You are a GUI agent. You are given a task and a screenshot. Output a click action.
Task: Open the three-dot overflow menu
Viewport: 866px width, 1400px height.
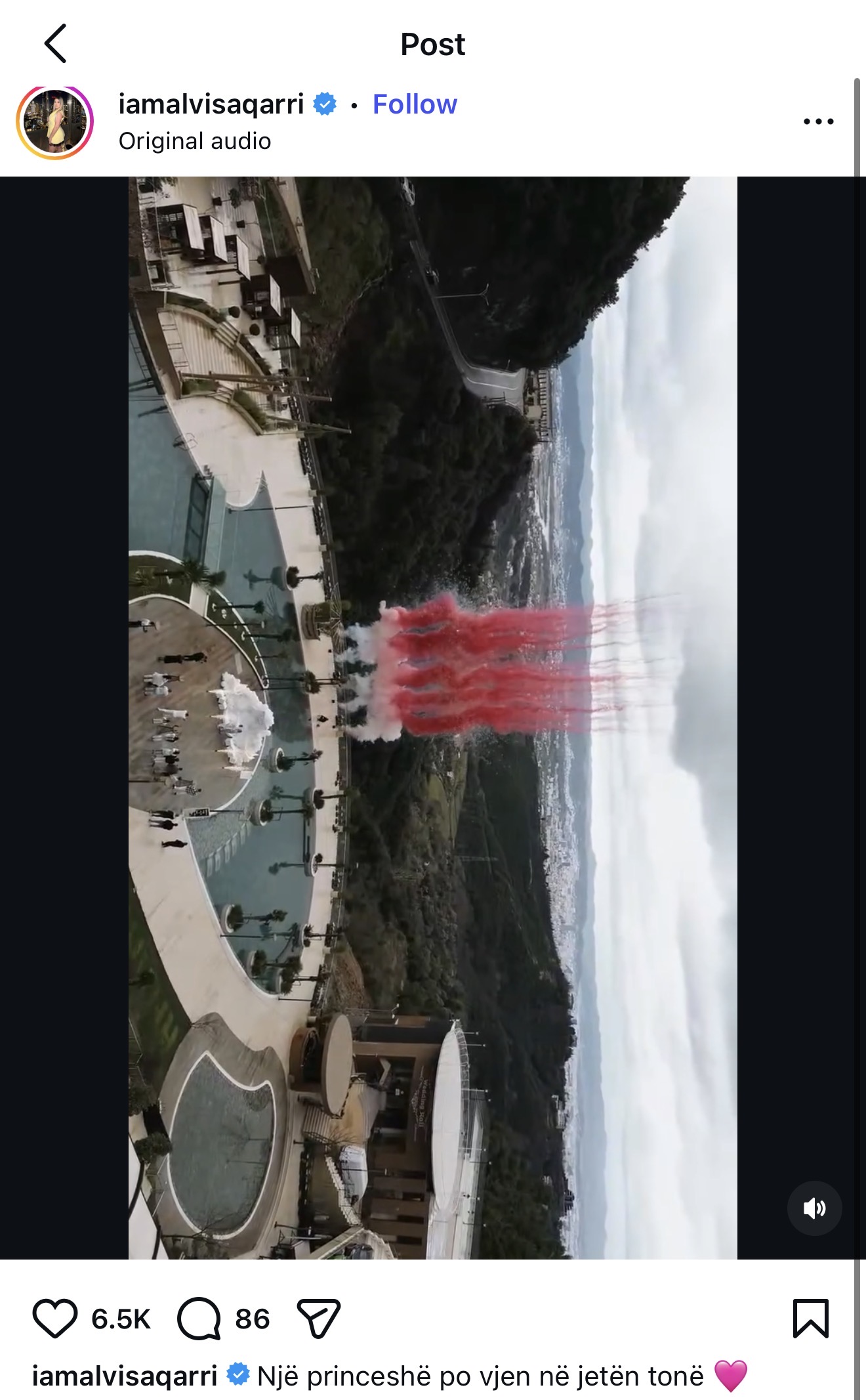818,121
